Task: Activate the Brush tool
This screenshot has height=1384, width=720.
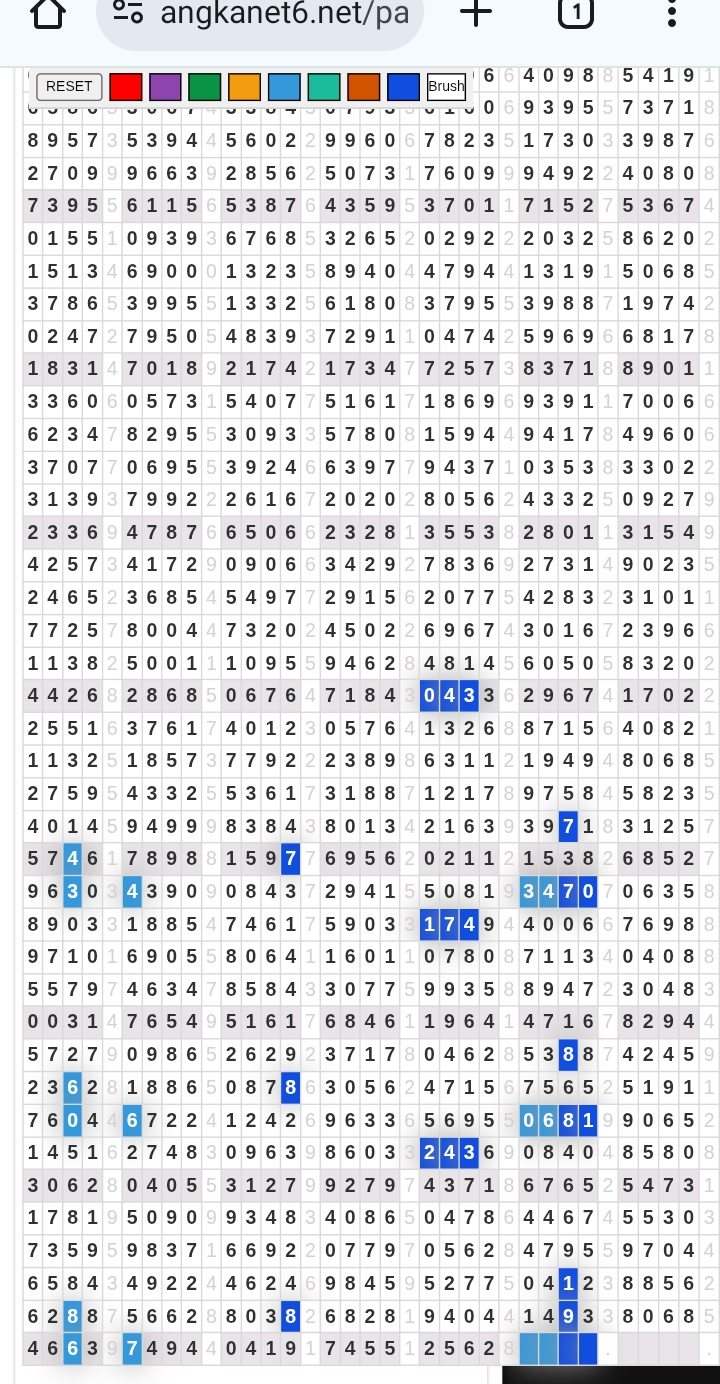Action: 446,86
